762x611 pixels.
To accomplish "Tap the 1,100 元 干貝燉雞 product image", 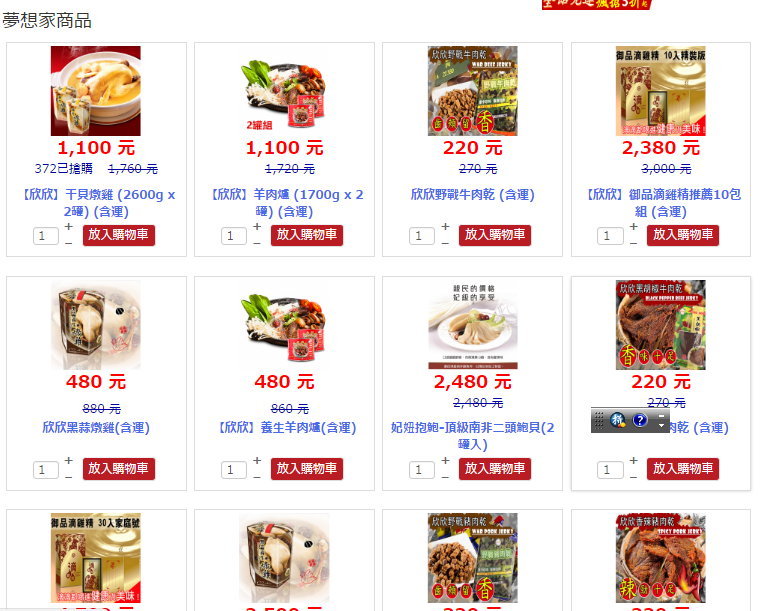I will [96, 91].
